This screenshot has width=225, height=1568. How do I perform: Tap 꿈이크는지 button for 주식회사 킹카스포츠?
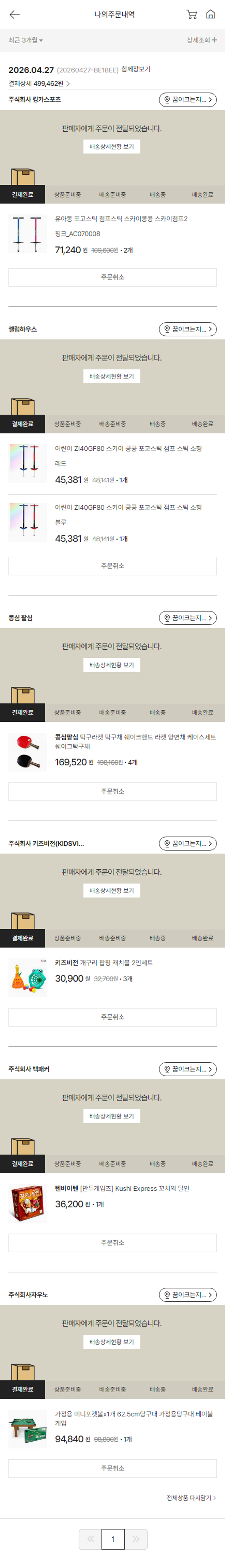[188, 100]
